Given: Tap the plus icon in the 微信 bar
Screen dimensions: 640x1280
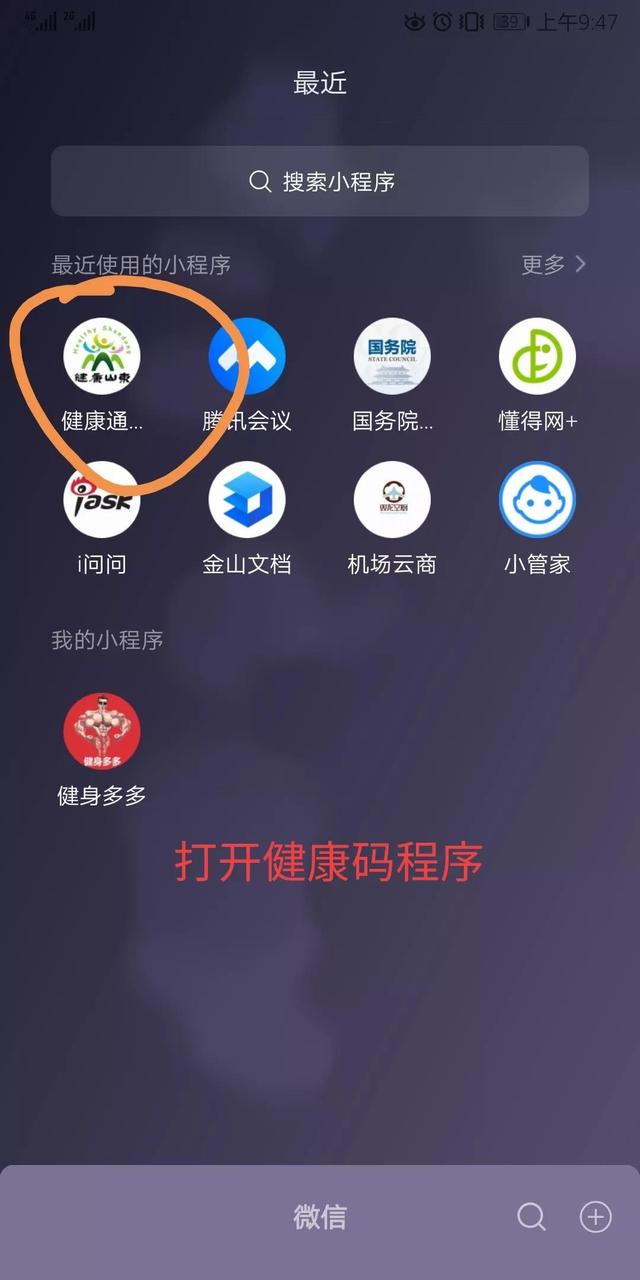Looking at the screenshot, I should tap(596, 1217).
